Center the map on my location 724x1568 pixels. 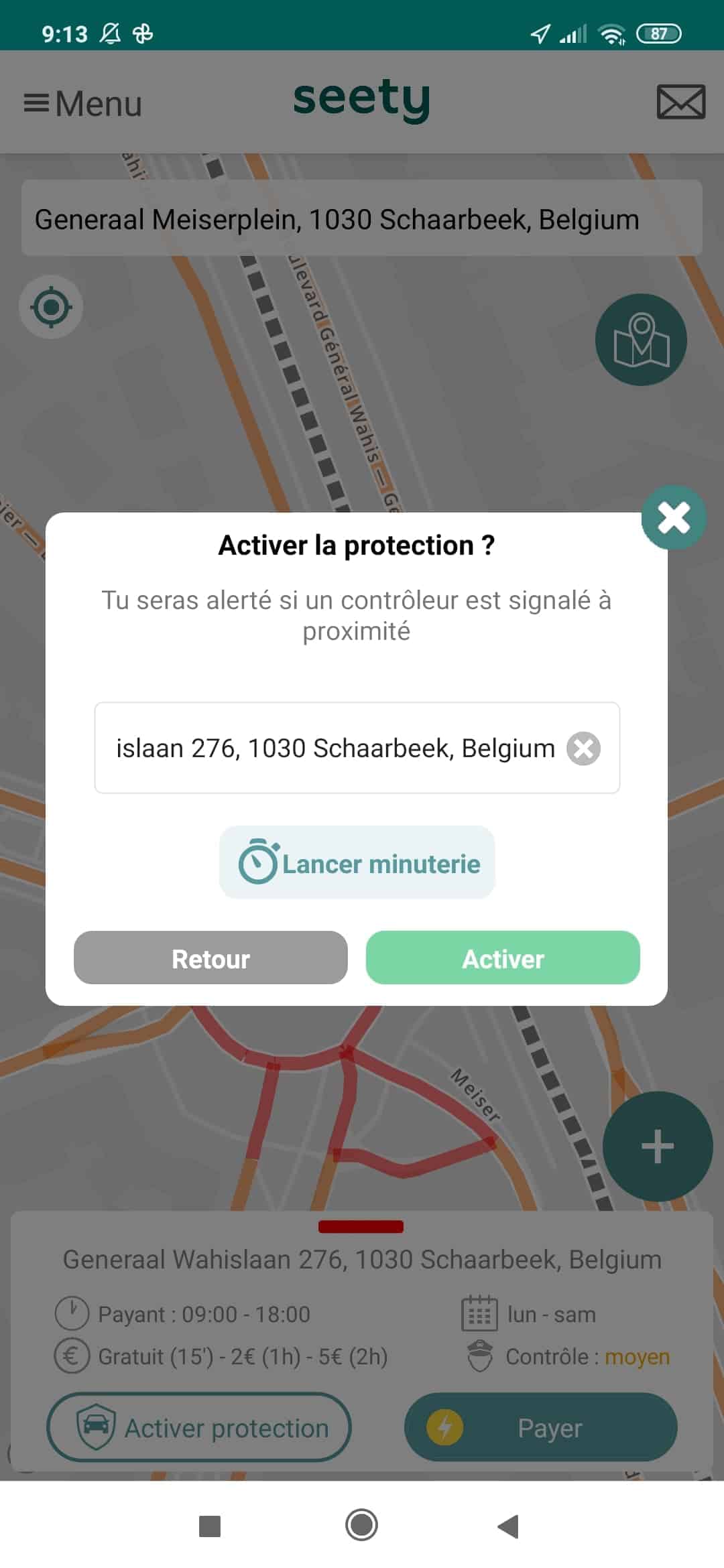pos(51,308)
